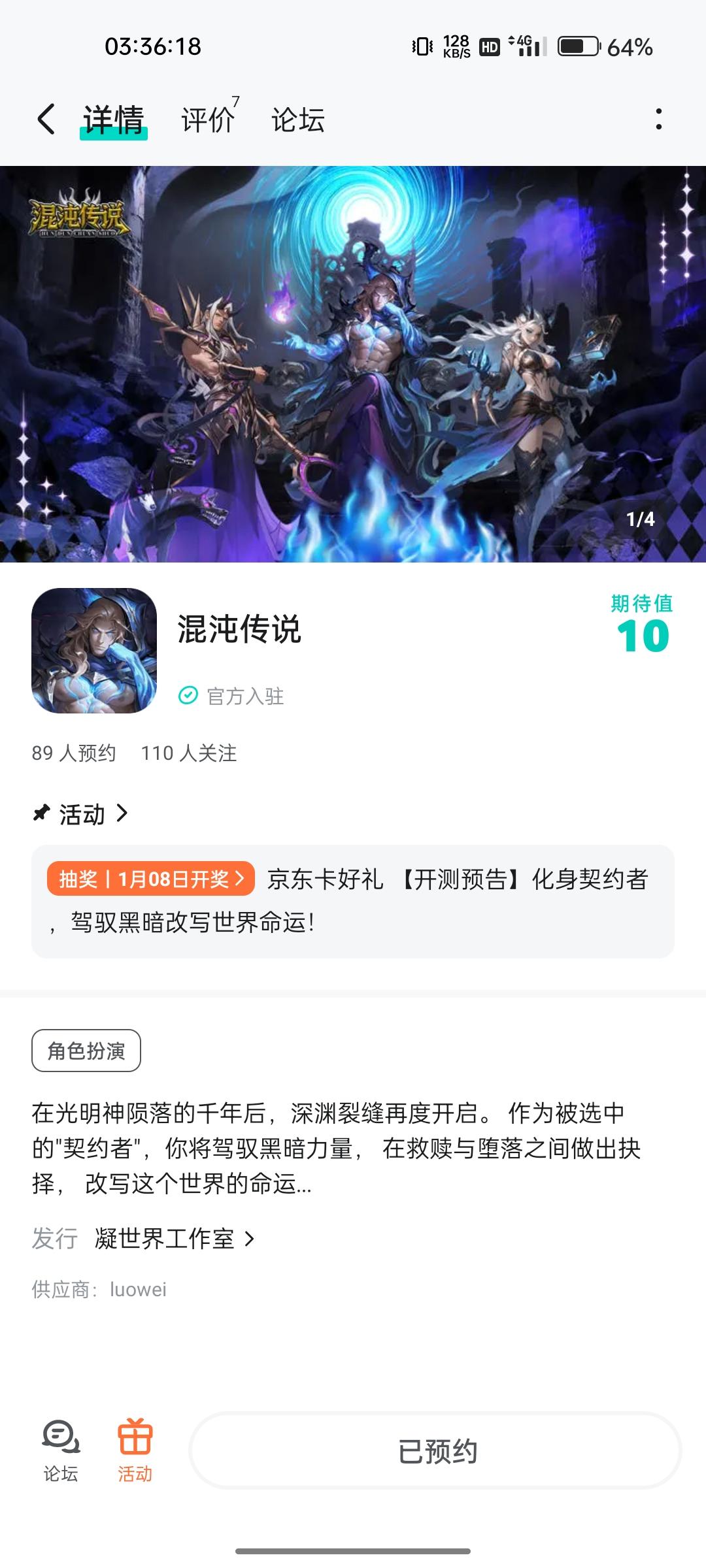Expand the game description text
This screenshot has width=706, height=1568.
click(337, 1148)
